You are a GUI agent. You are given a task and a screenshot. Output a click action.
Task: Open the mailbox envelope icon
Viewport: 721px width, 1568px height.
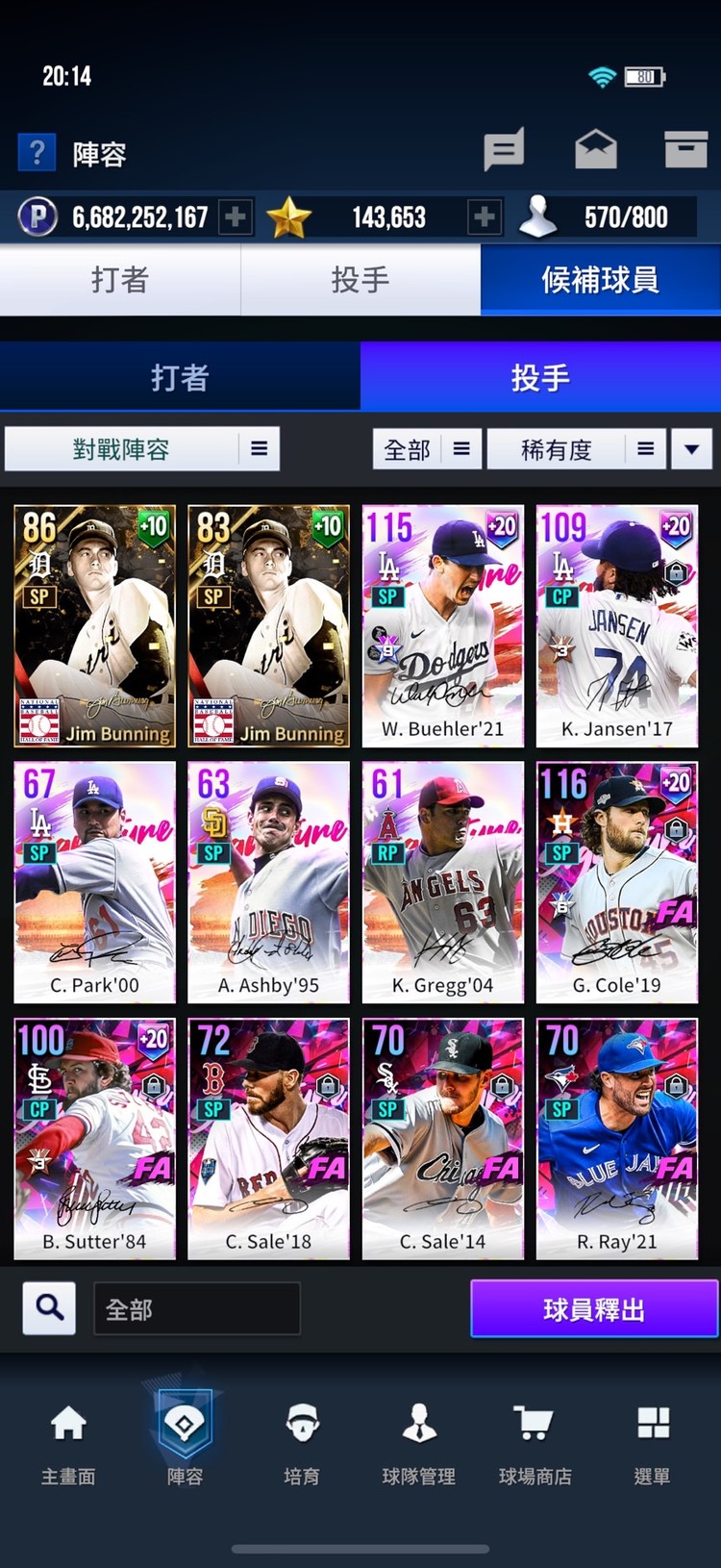595,150
